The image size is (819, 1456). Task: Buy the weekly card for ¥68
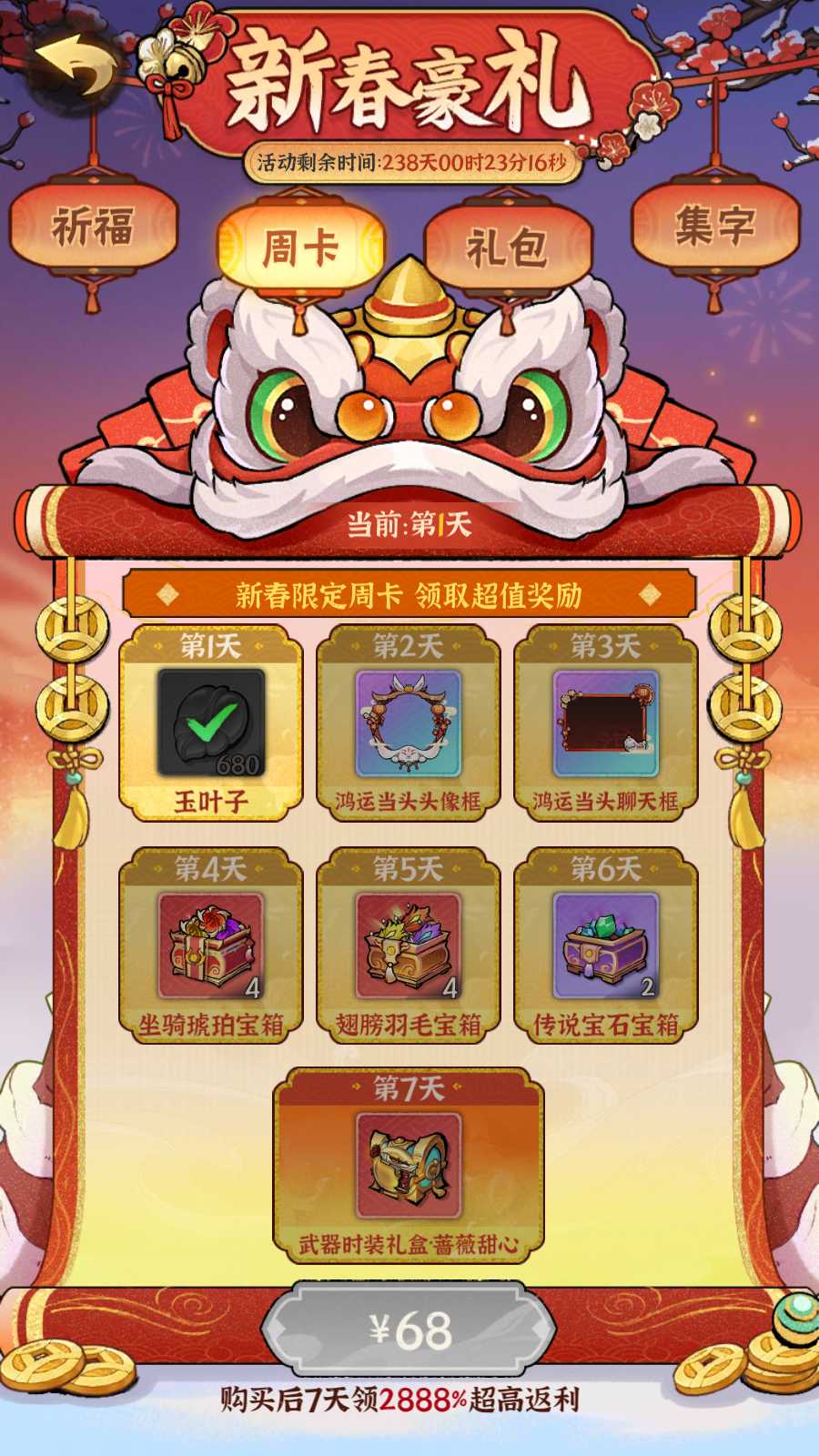point(409,1330)
